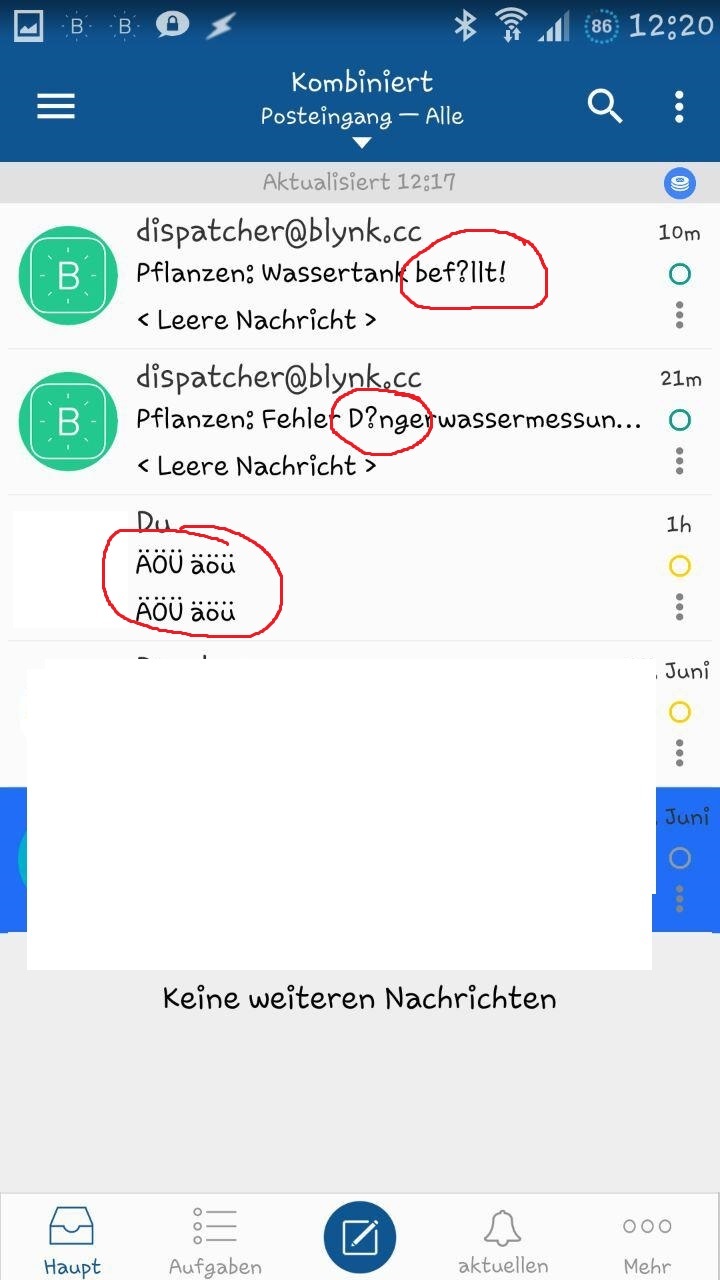Mark the Fehler D?ngerwassermessung email with its circle
The width and height of the screenshot is (720, 1280).
click(x=679, y=420)
